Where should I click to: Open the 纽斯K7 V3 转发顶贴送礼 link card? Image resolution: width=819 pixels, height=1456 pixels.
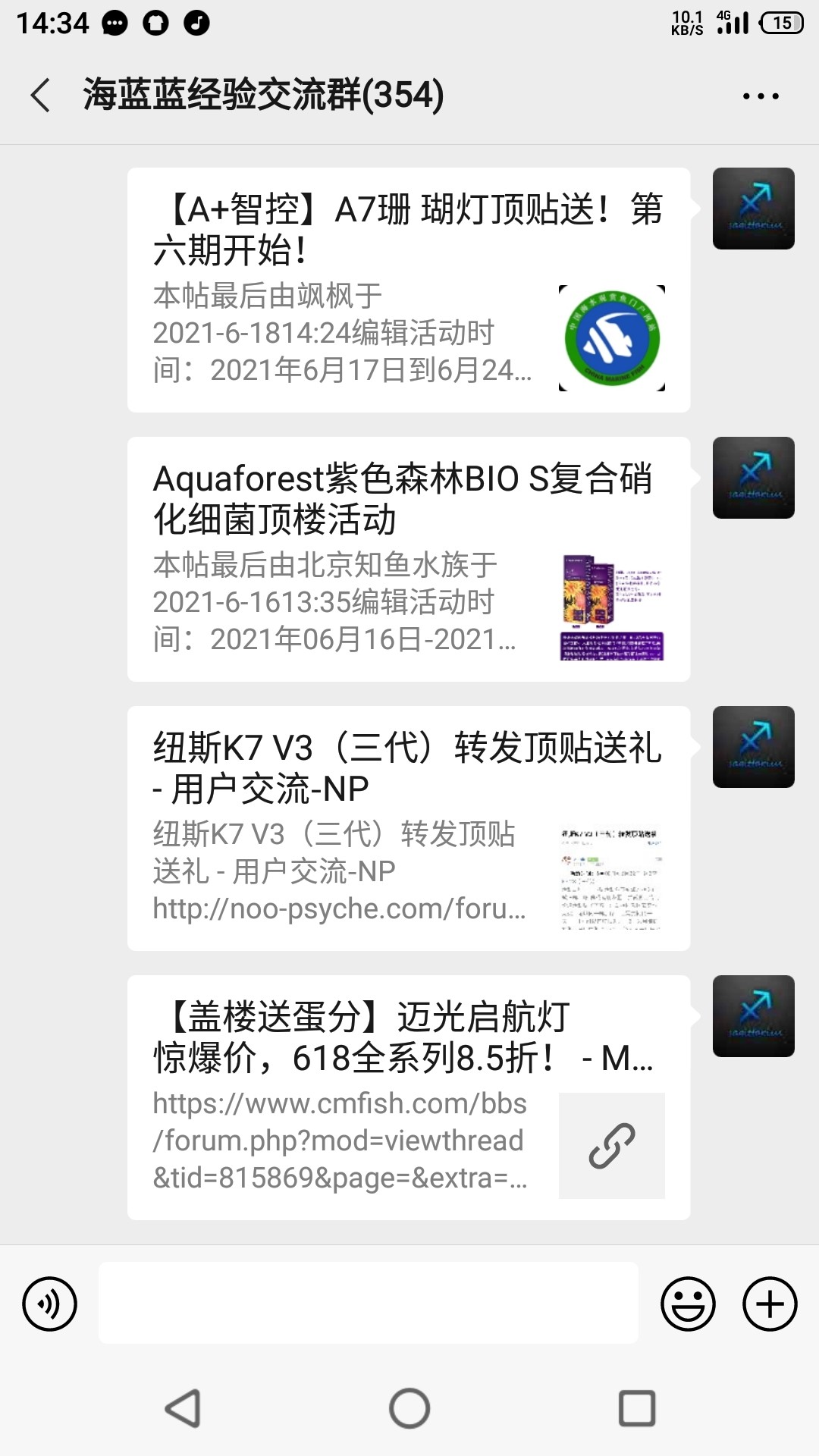[408, 828]
